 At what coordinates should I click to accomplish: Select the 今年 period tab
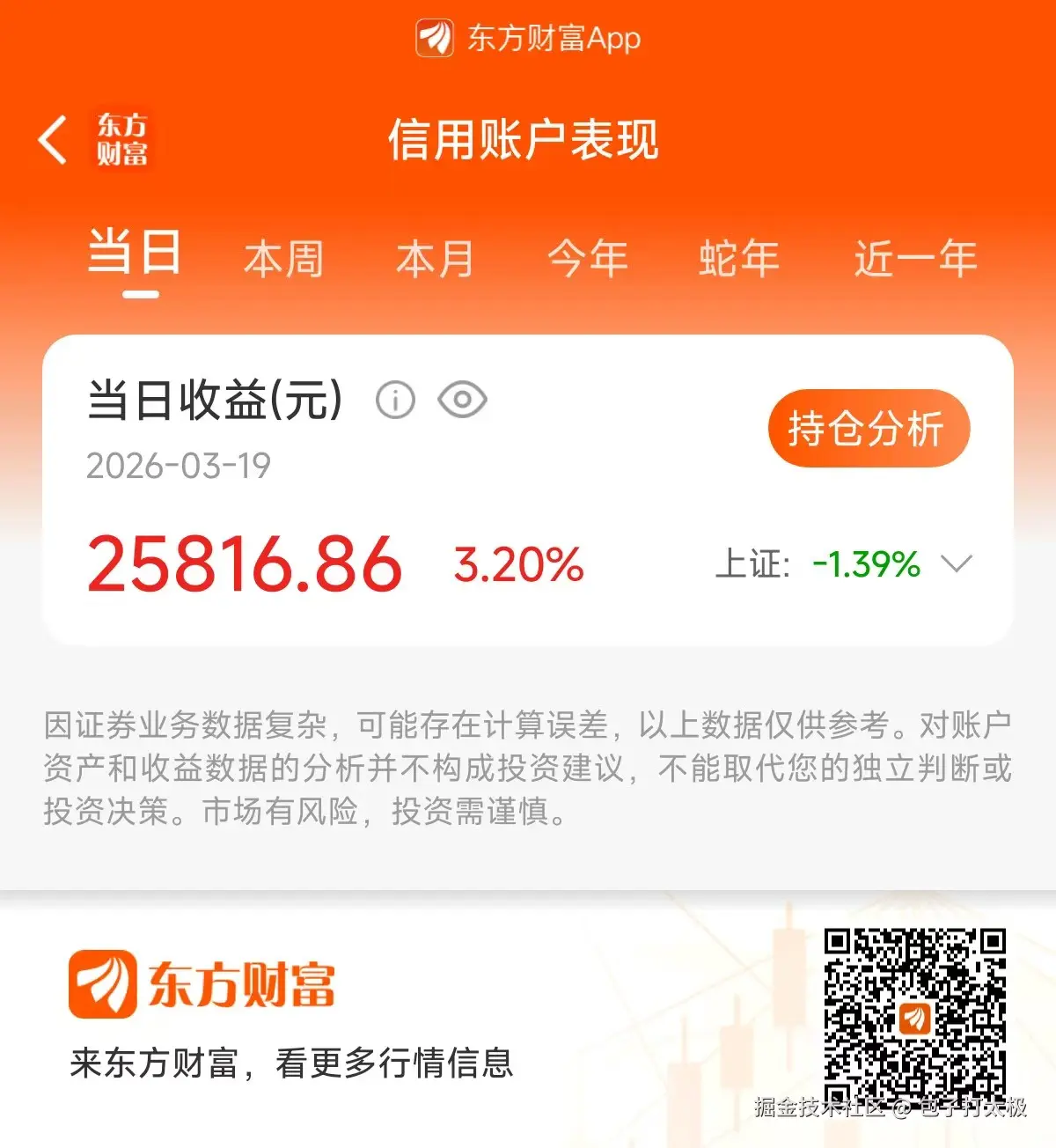point(588,257)
